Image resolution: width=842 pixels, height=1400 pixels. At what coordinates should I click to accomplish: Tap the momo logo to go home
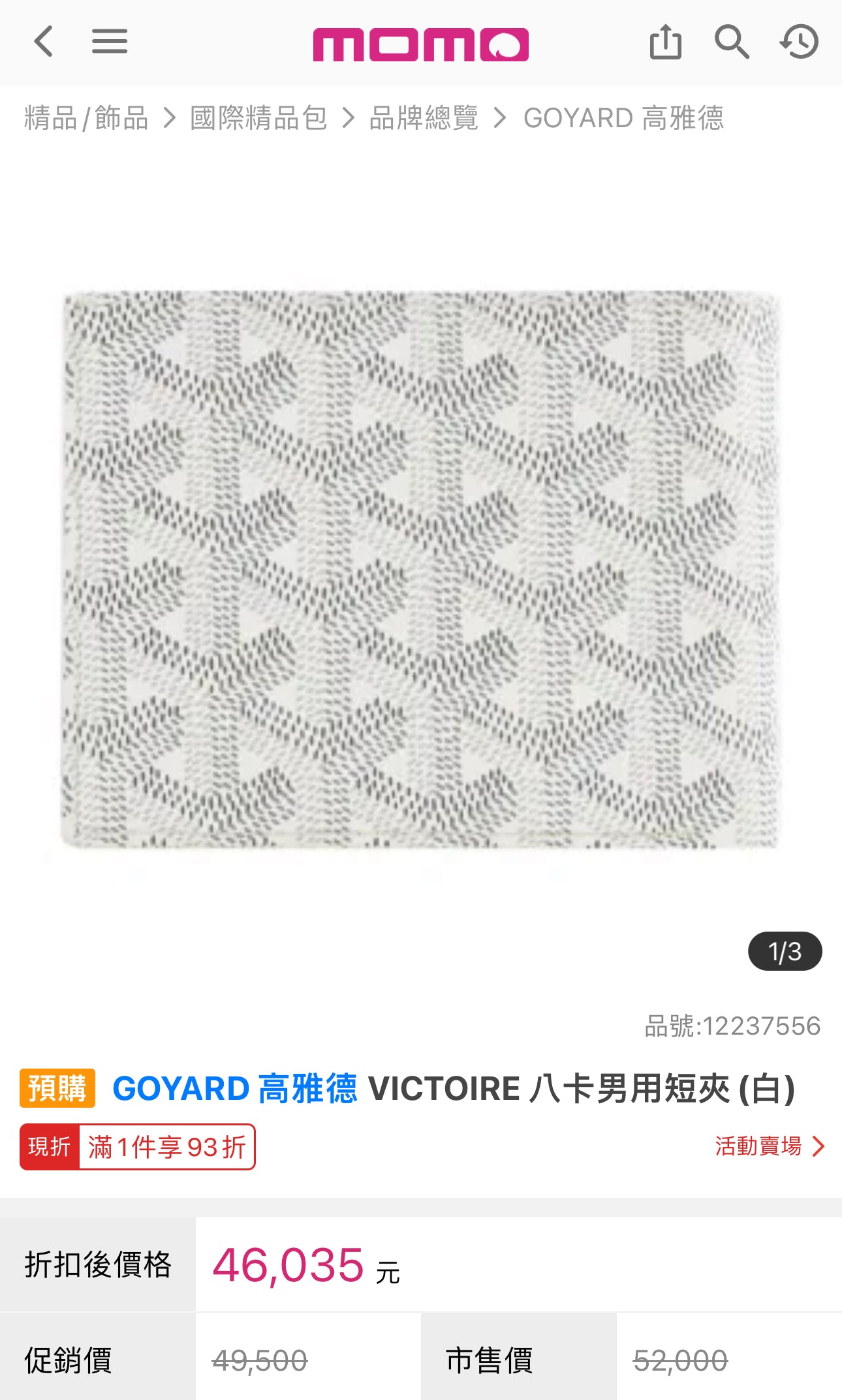click(x=420, y=44)
